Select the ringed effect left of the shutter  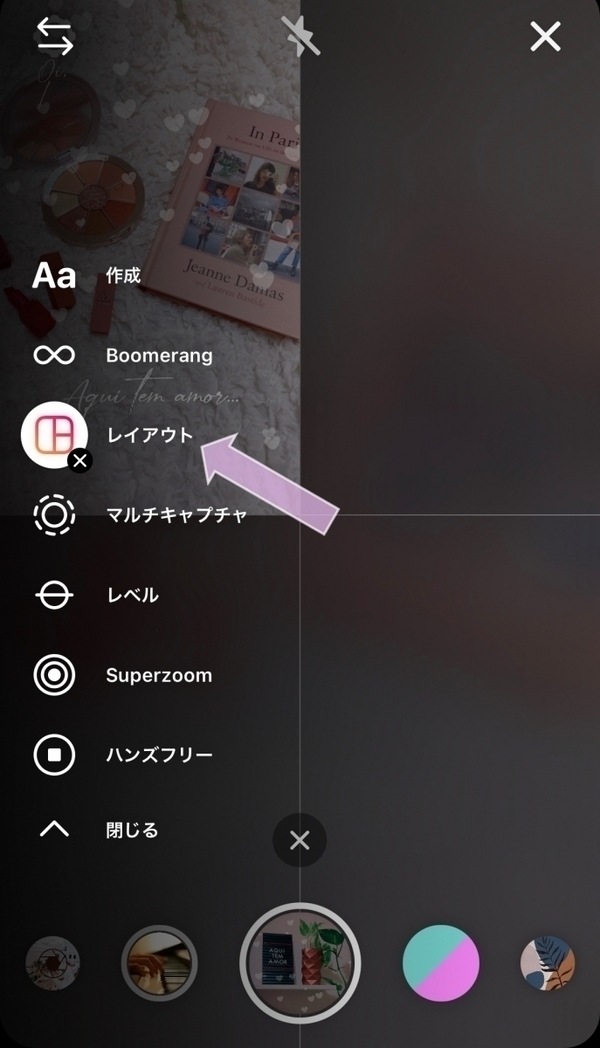(x=159, y=963)
